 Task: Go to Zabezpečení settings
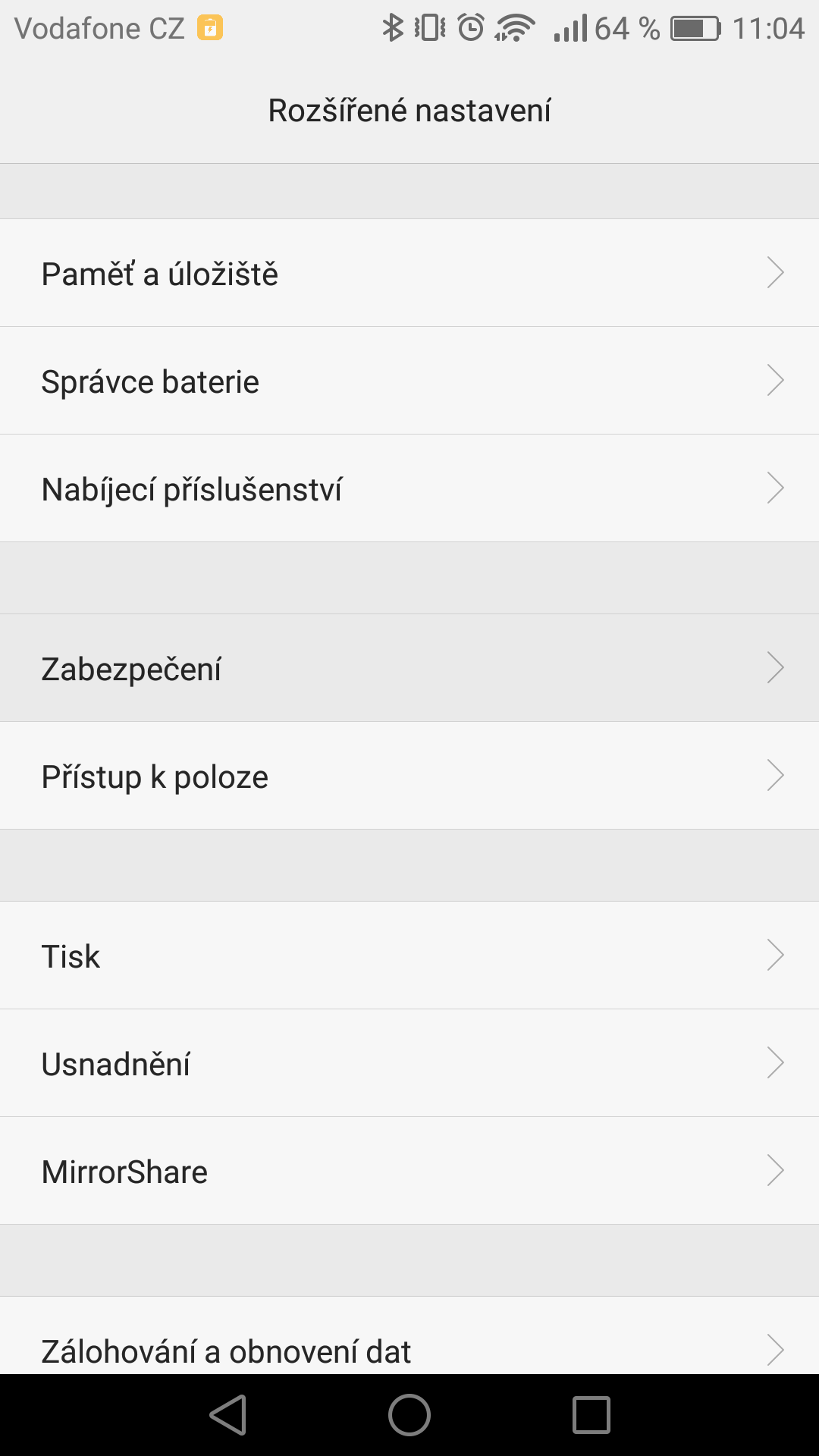point(409,668)
